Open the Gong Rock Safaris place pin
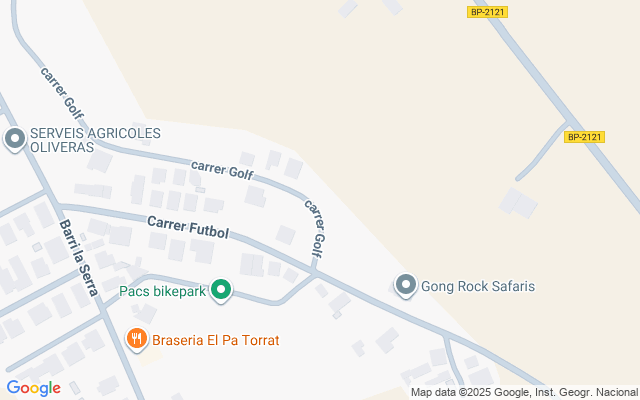The width and height of the screenshot is (640, 400). coord(406,286)
